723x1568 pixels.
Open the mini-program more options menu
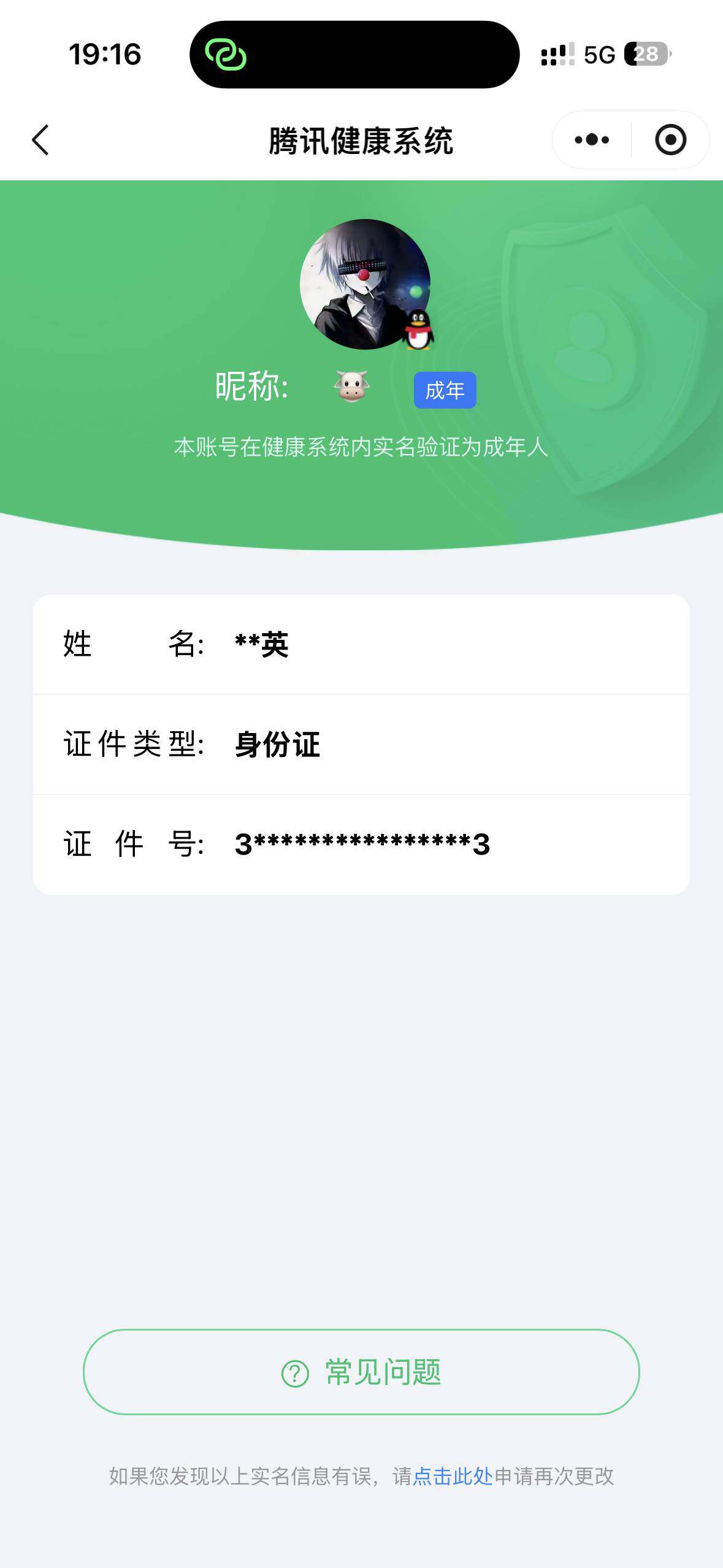[589, 140]
